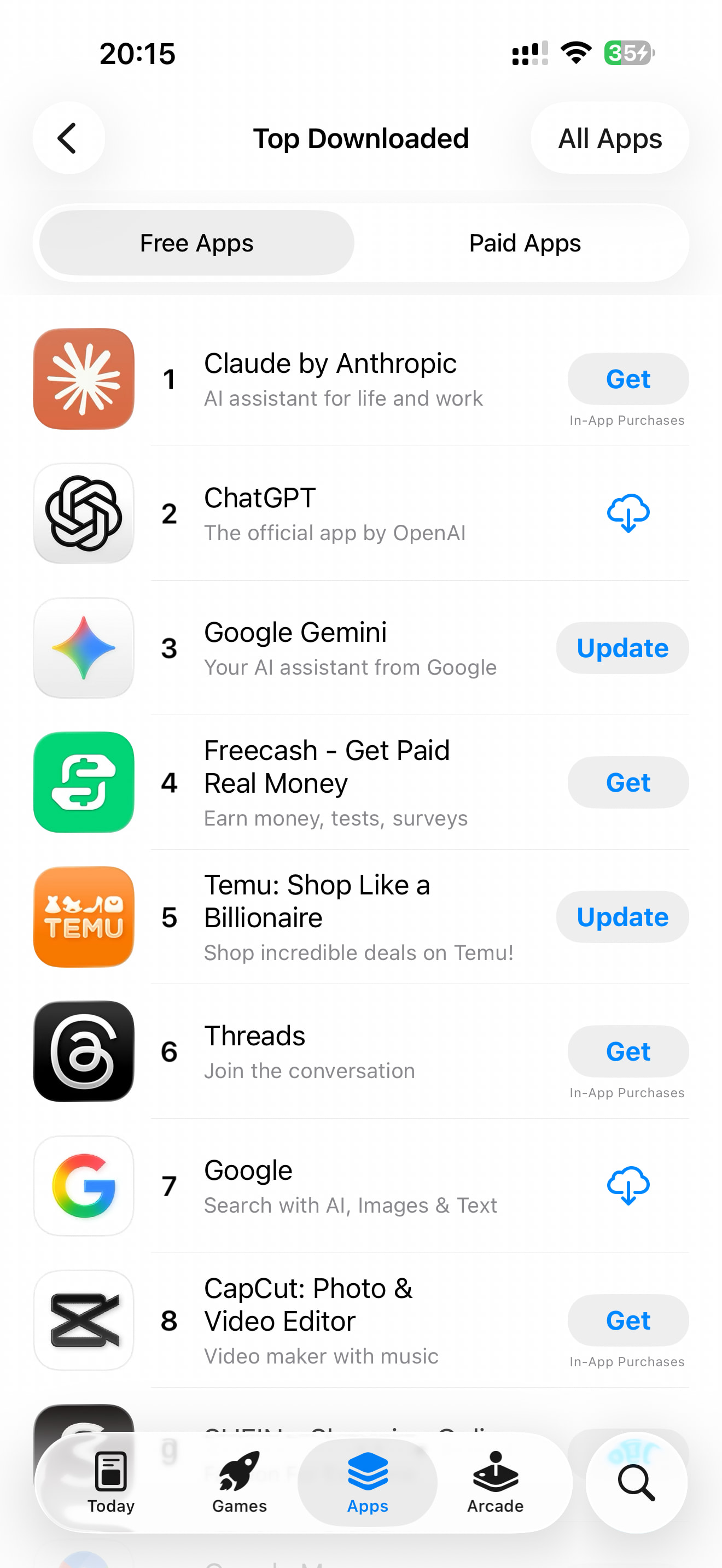Get the Threads app
Image resolution: width=722 pixels, height=1568 pixels.
627,1051
